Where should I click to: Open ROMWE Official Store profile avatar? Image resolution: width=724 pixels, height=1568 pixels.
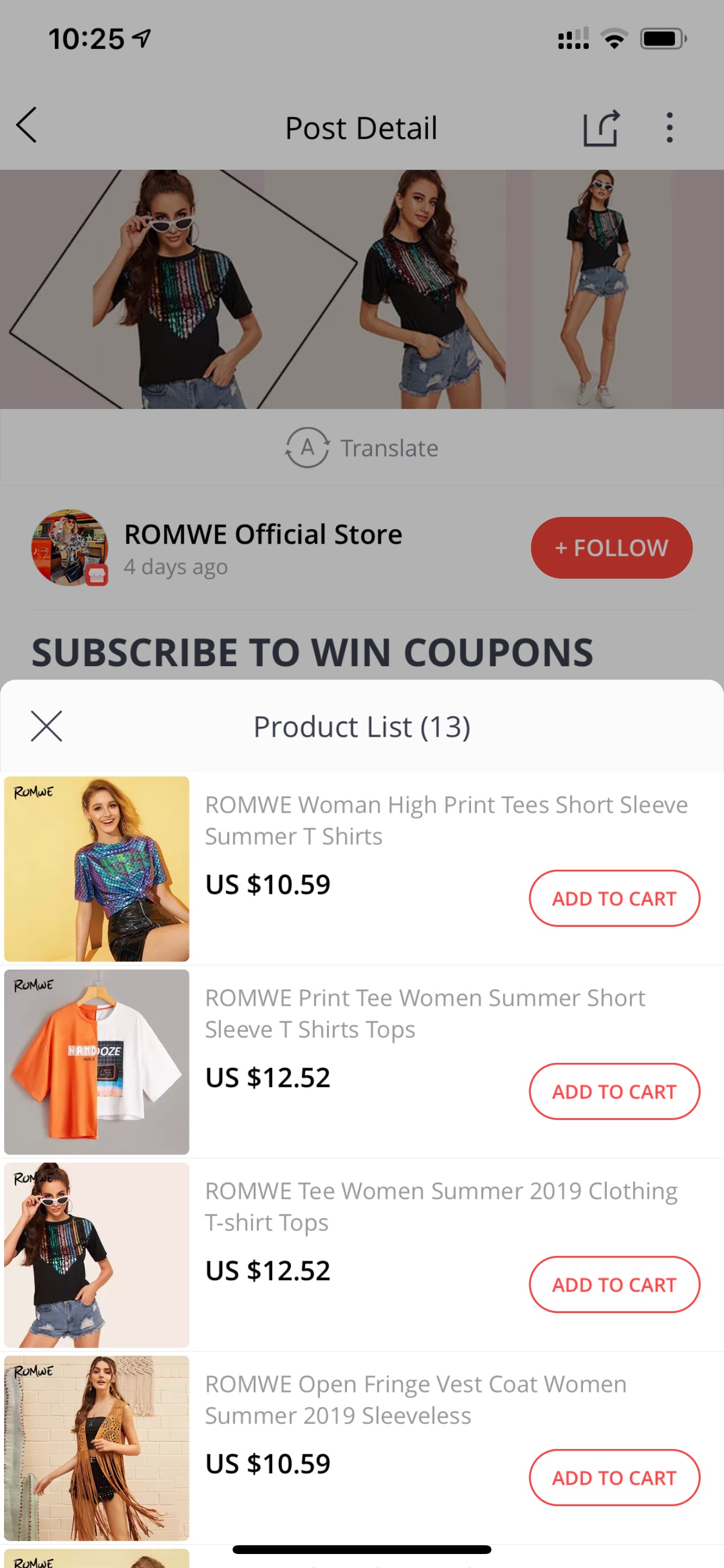click(x=70, y=548)
